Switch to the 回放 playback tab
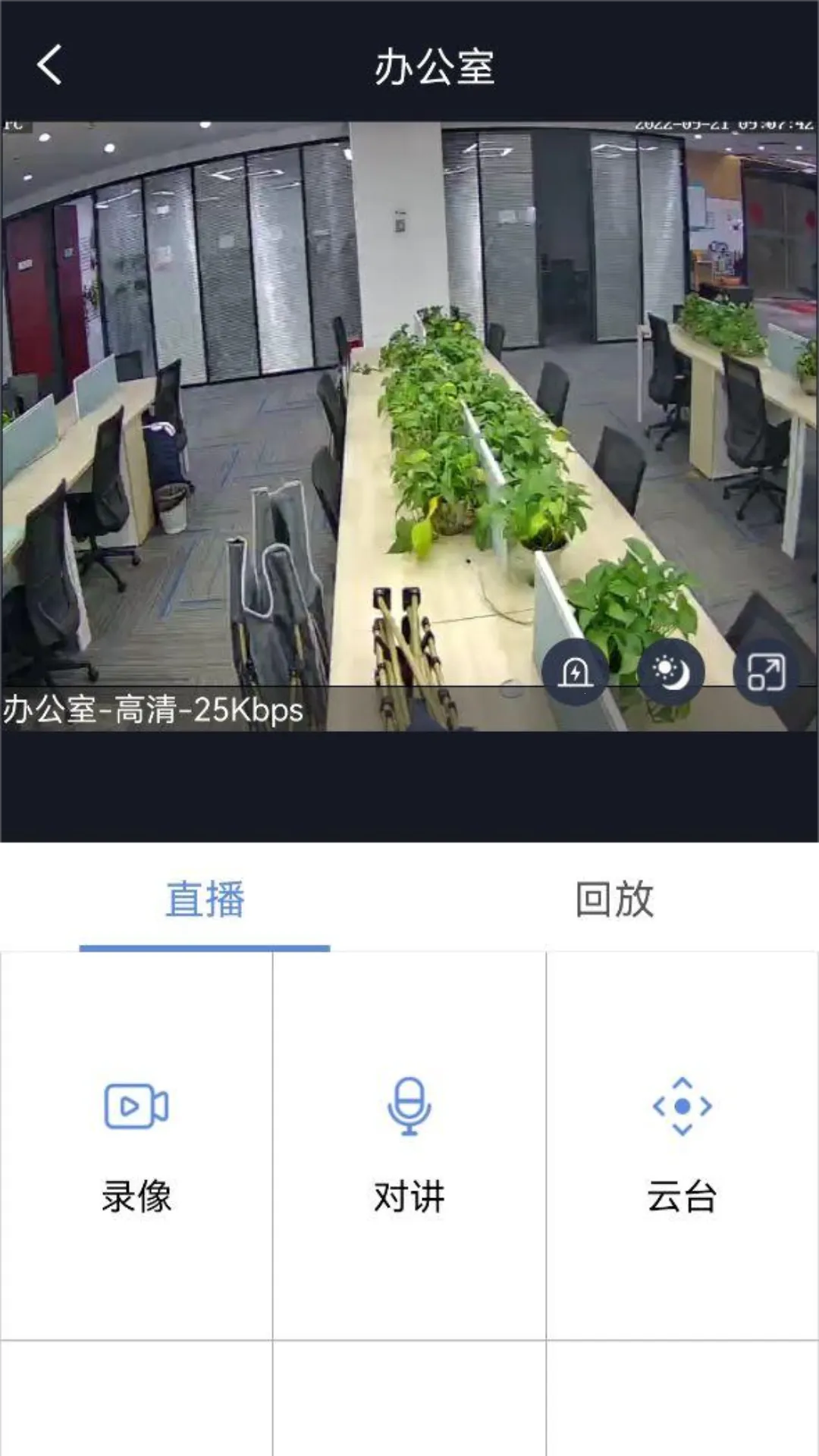The image size is (819, 1456). pyautogui.click(x=613, y=900)
